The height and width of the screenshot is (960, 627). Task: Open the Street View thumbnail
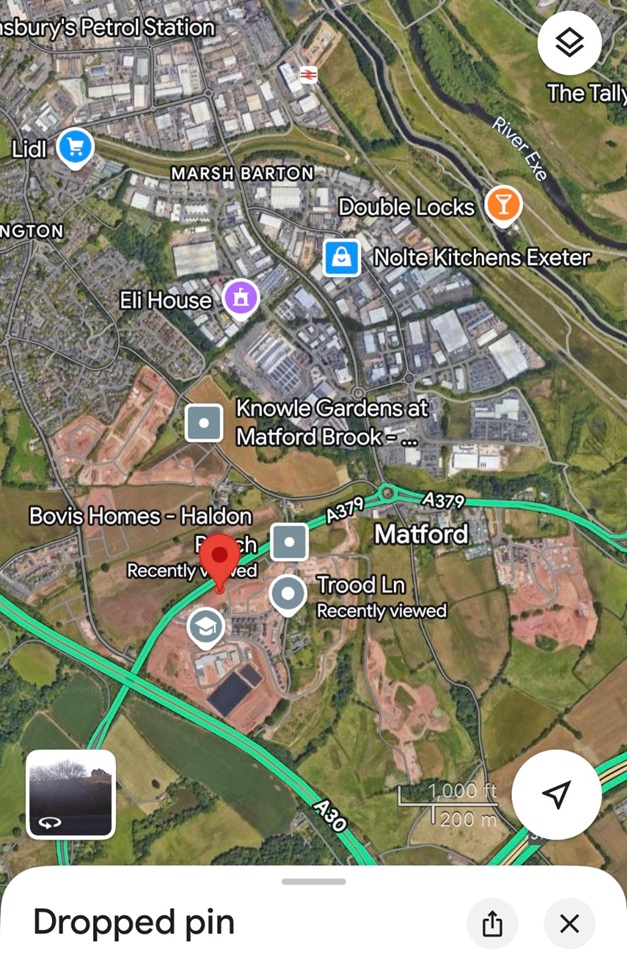(71, 794)
